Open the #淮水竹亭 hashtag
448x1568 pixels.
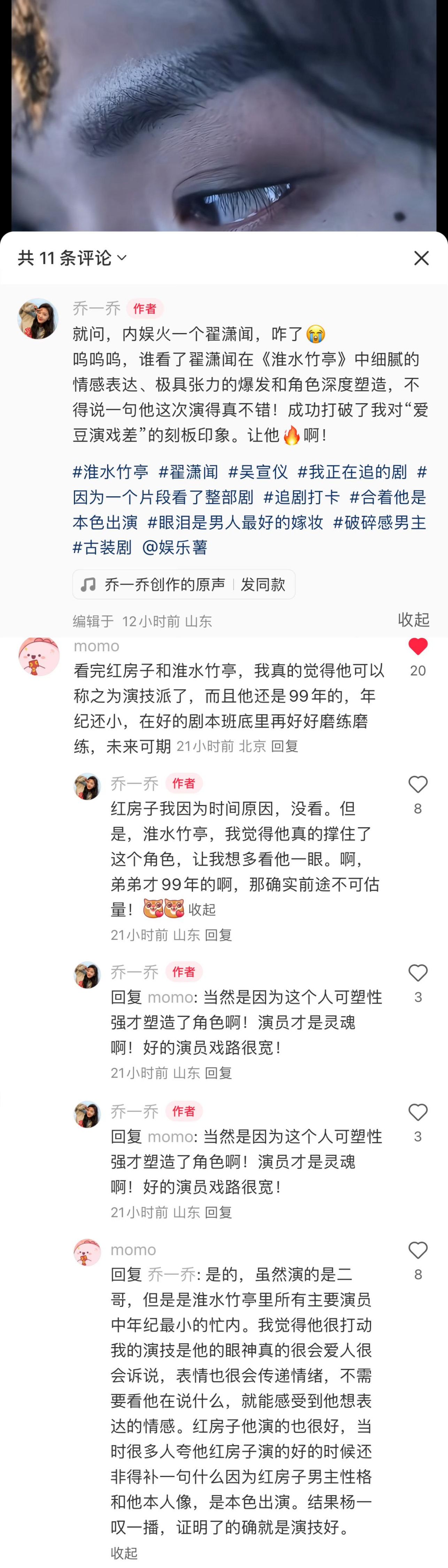[110, 472]
